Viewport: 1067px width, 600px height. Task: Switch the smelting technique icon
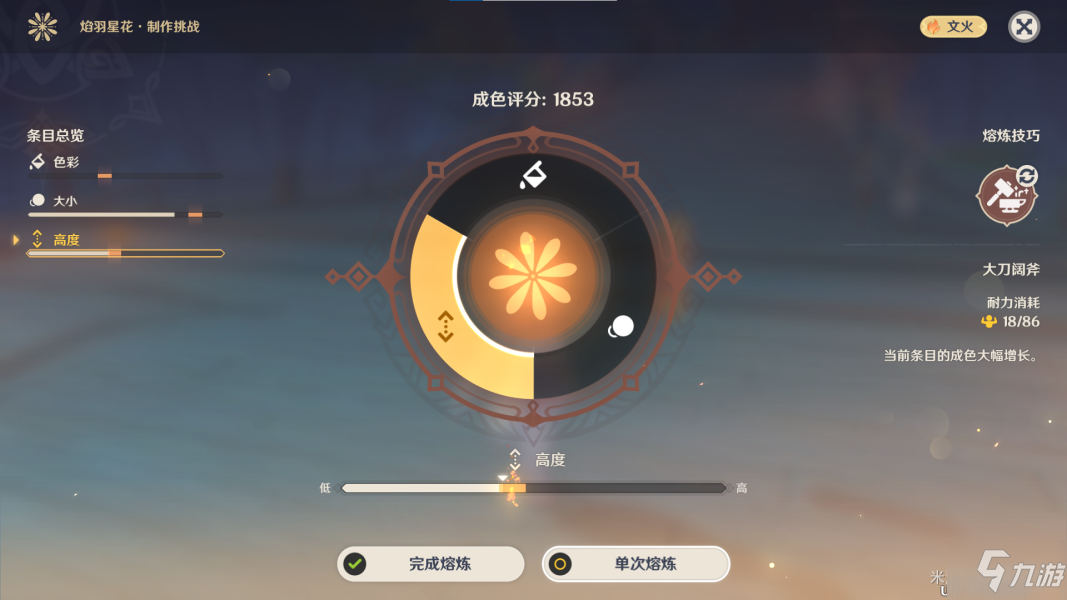pos(1006,194)
